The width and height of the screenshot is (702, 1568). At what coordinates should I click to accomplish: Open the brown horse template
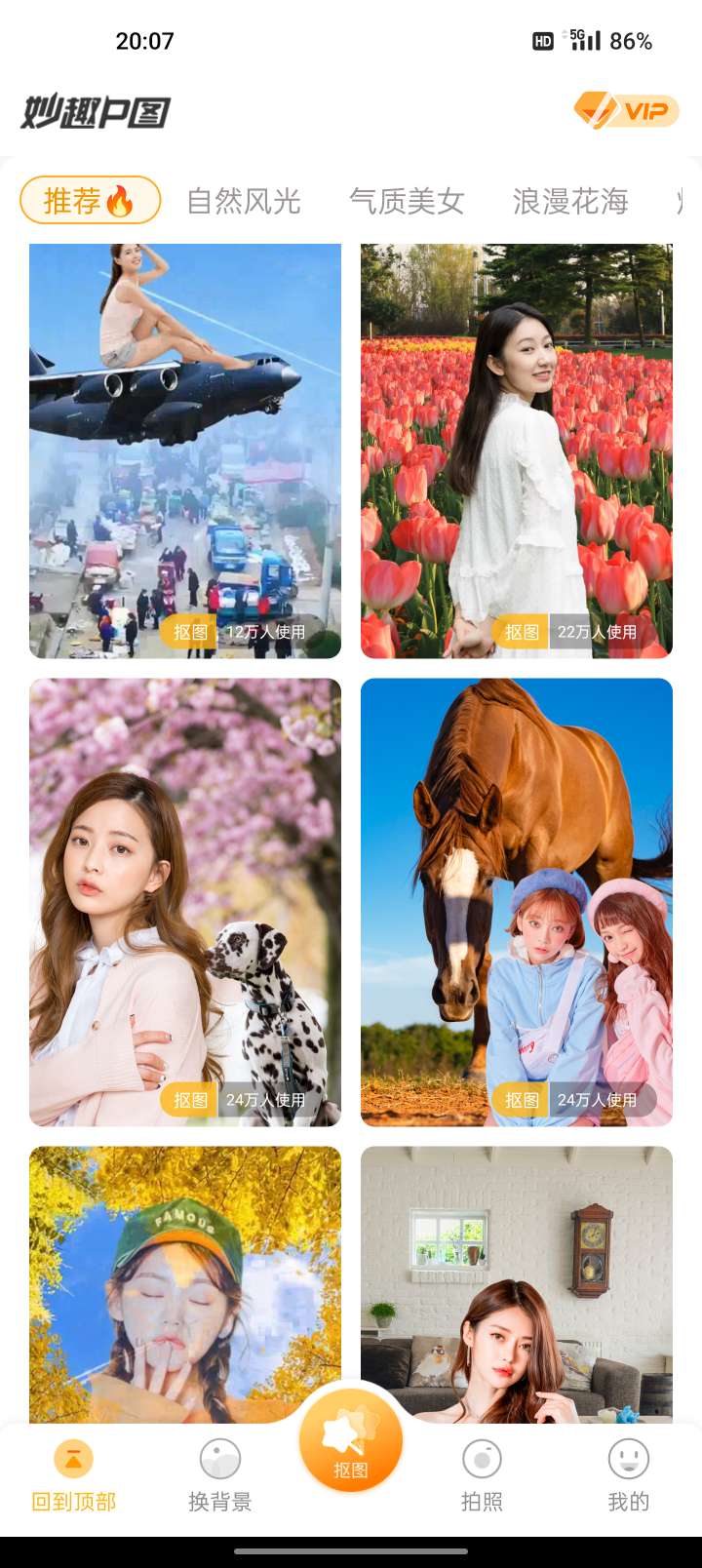[x=517, y=902]
